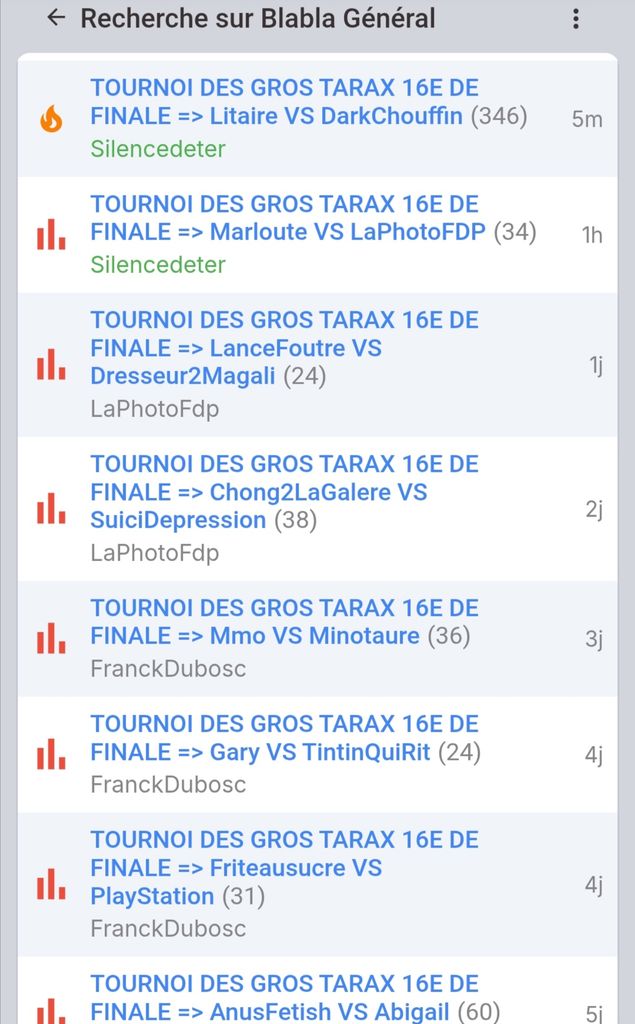Open the Chong2LaGalere VS SuiciDepression topic
This screenshot has height=1024, width=635.
[284, 492]
